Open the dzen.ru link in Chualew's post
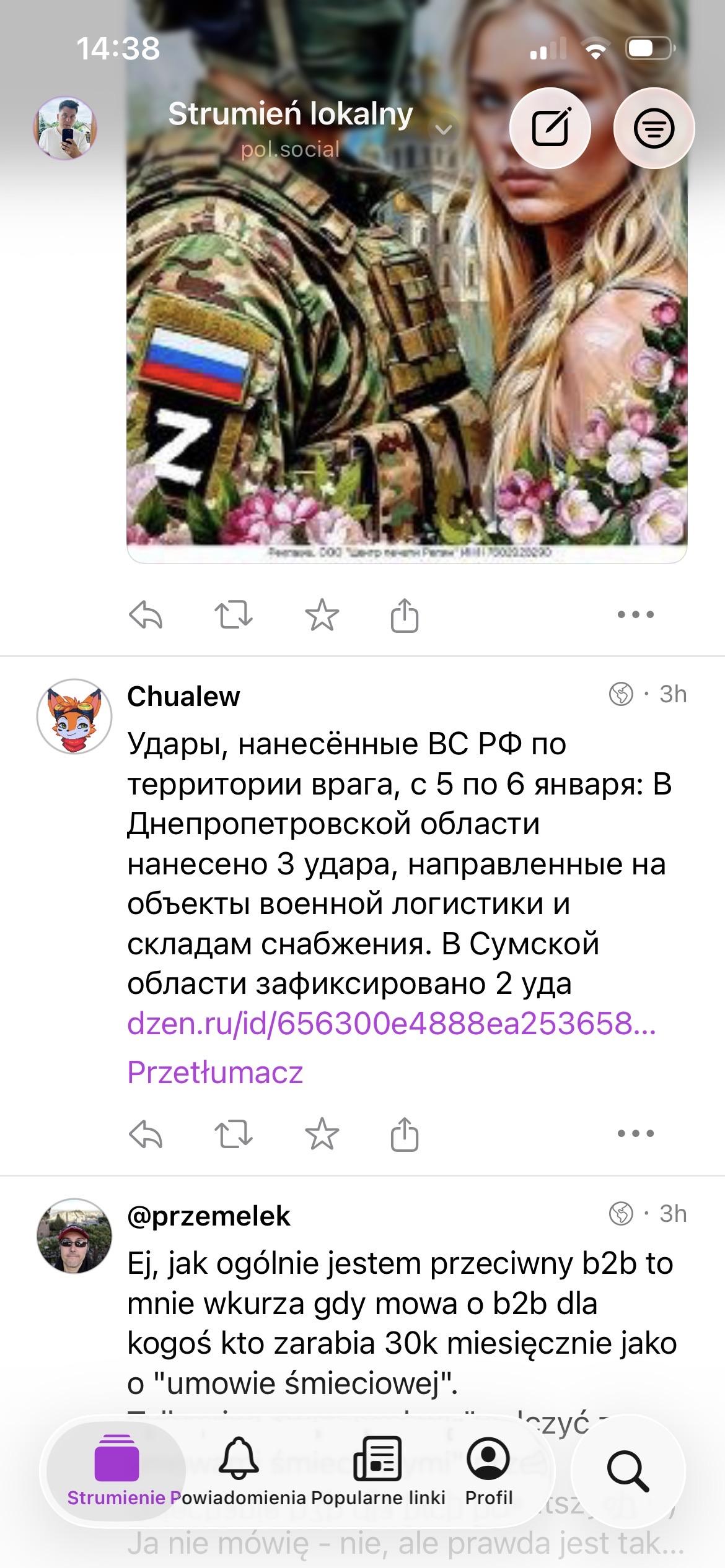The height and width of the screenshot is (1568, 725). (390, 1023)
